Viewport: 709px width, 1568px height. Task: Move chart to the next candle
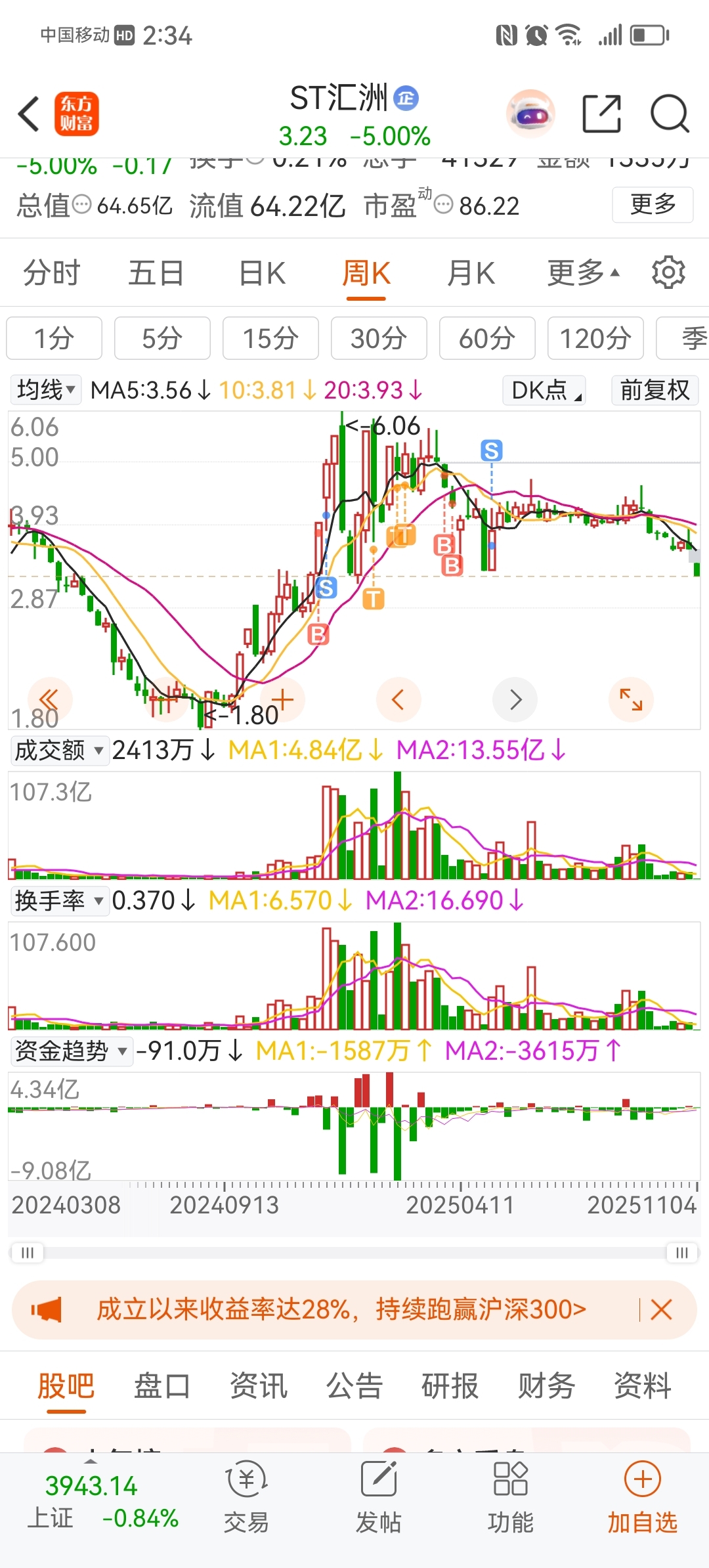[x=515, y=699]
